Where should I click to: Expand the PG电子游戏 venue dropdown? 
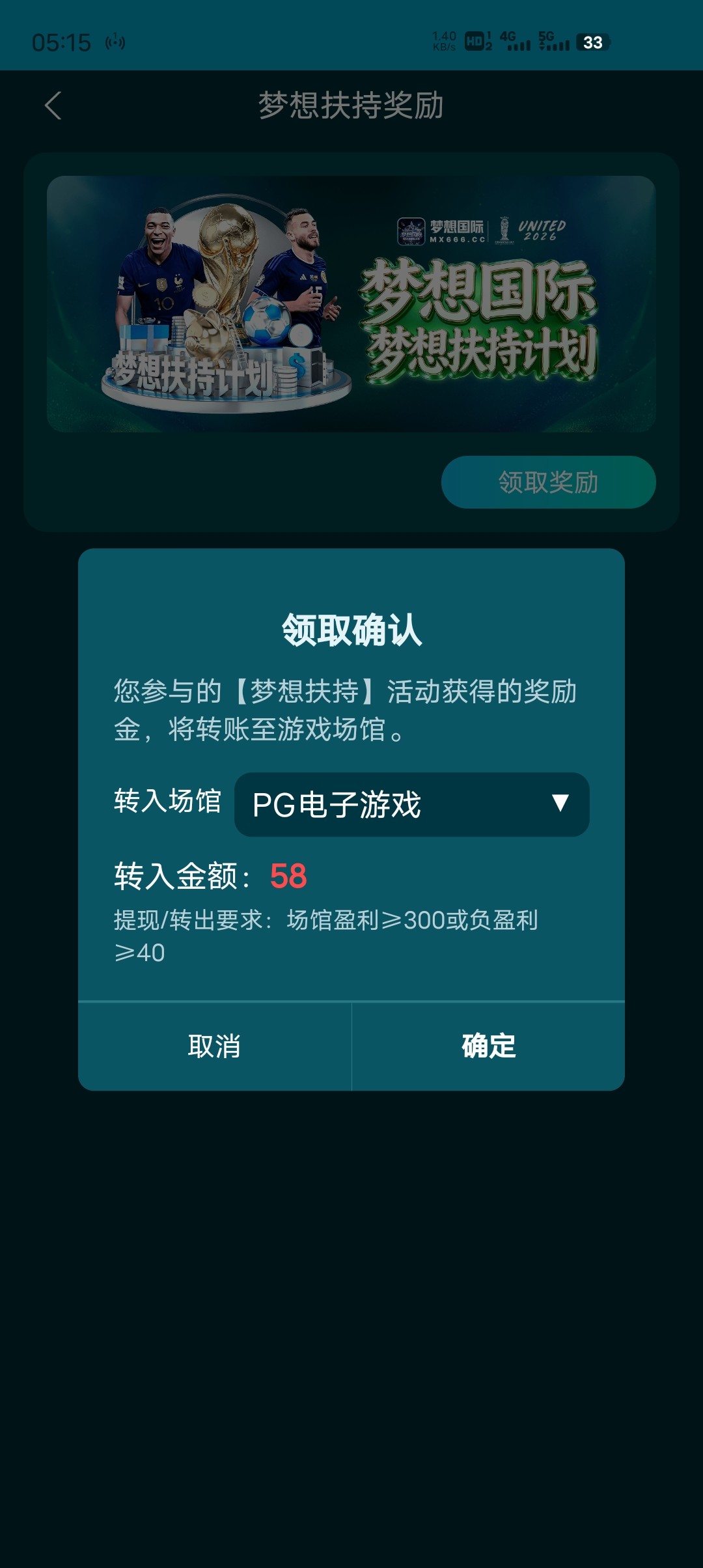[411, 805]
